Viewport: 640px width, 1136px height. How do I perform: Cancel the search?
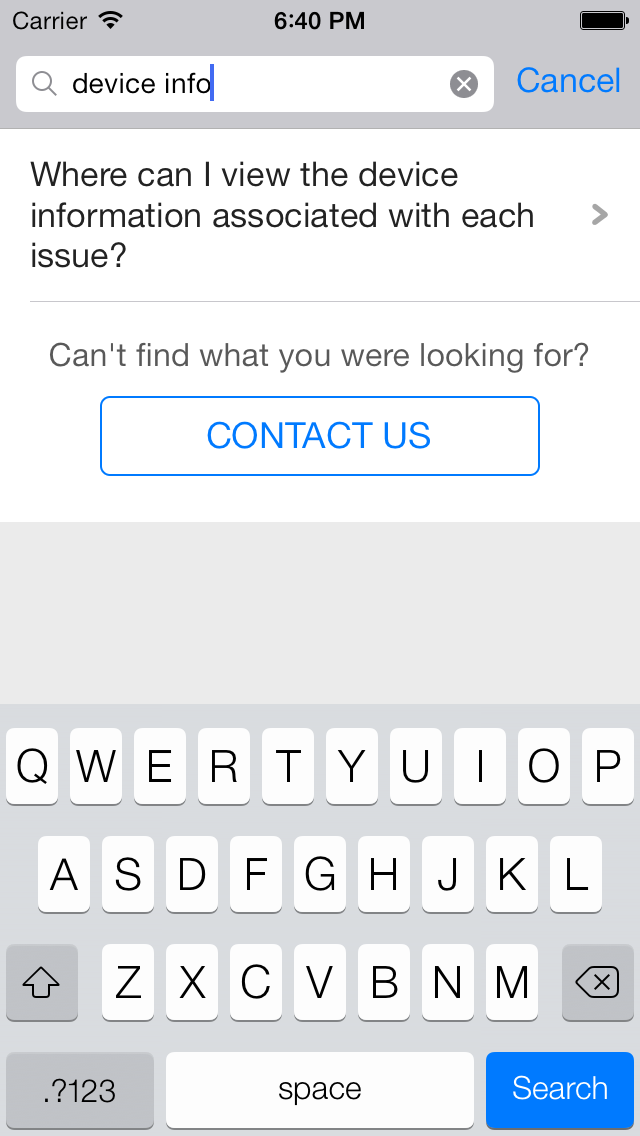pyautogui.click(x=568, y=81)
